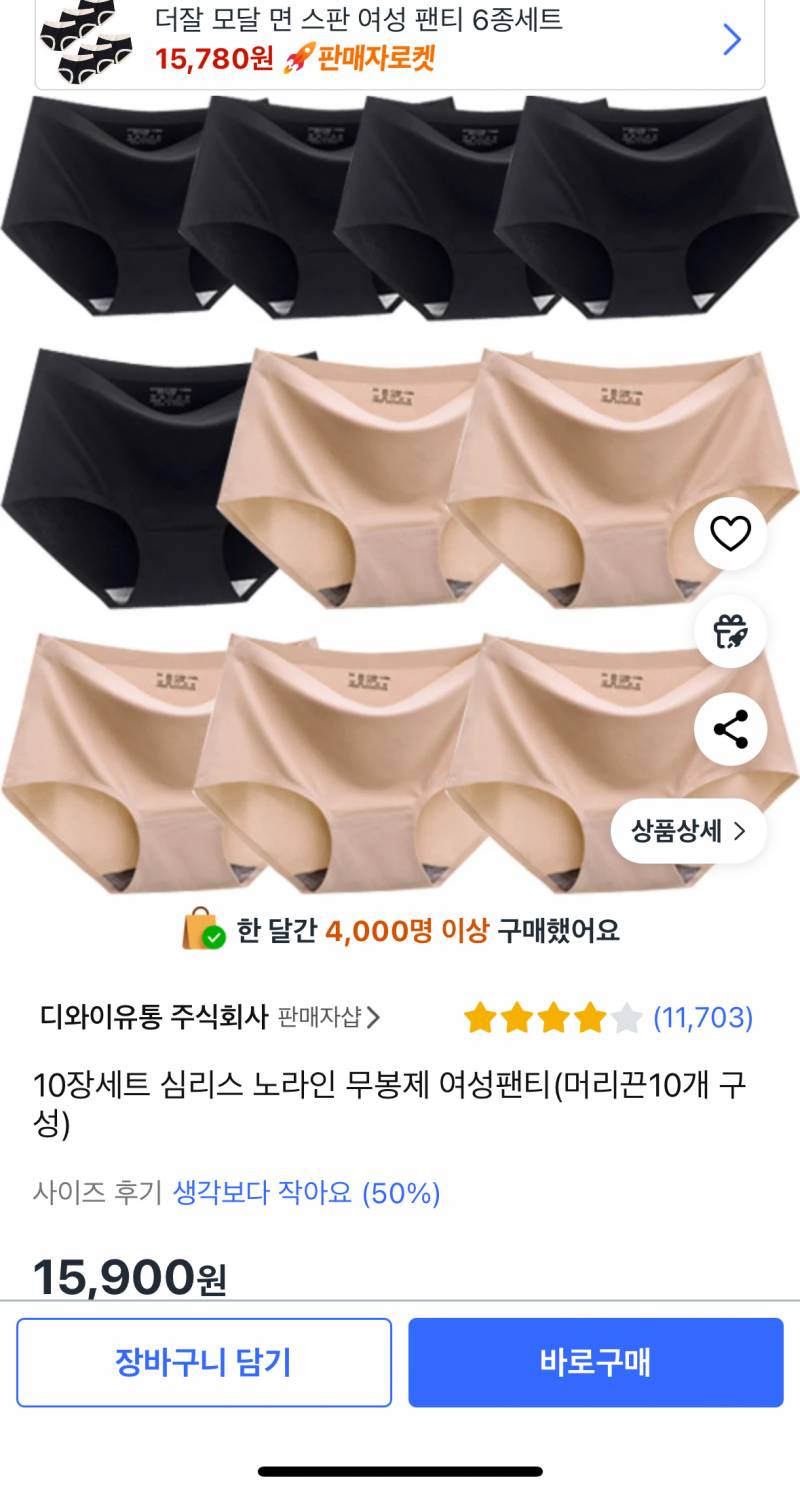This screenshot has width=800, height=1493.
Task: Tap the heart icon to wishlist the product
Action: pos(733,533)
